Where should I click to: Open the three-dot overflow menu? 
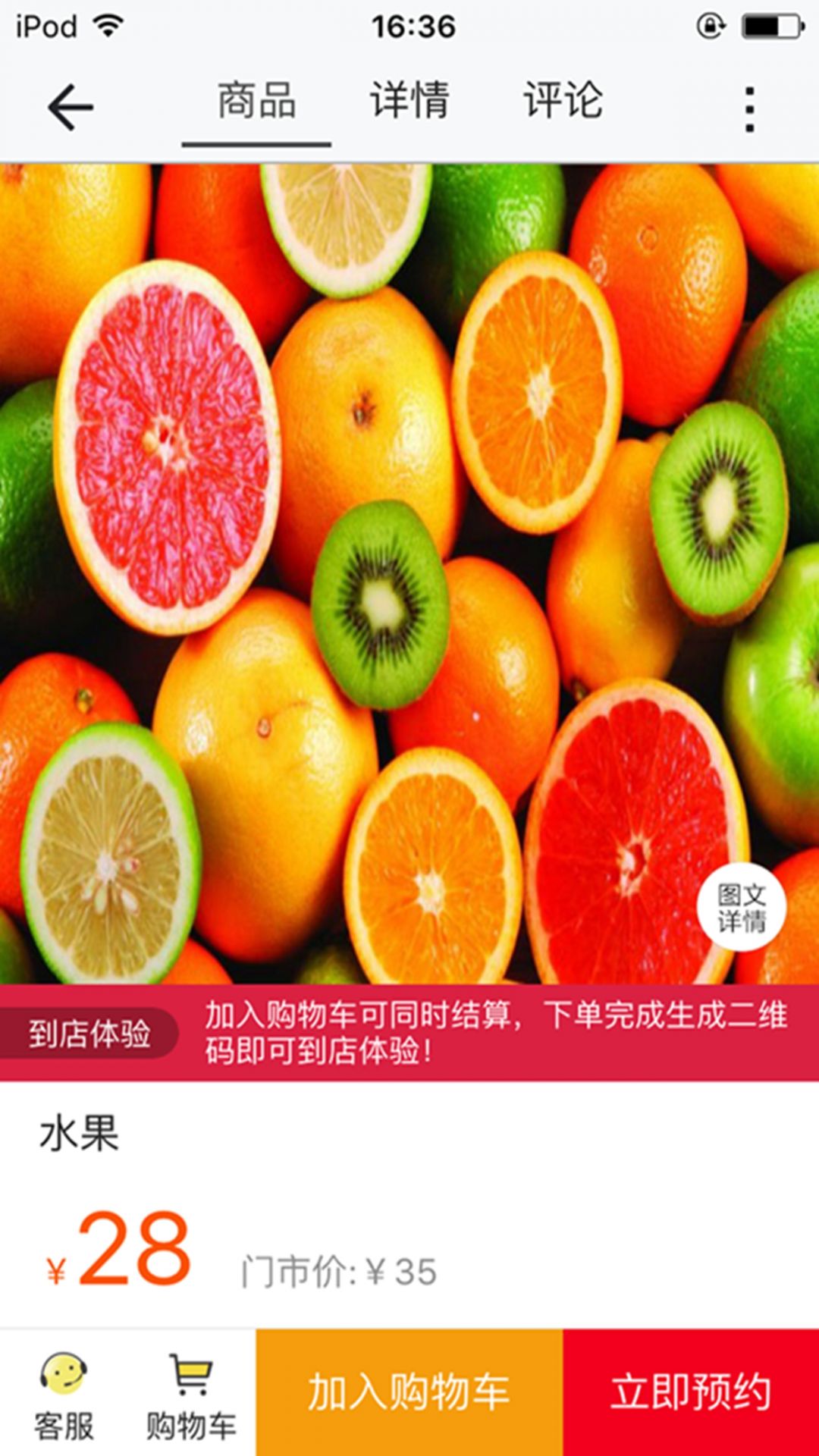click(749, 109)
